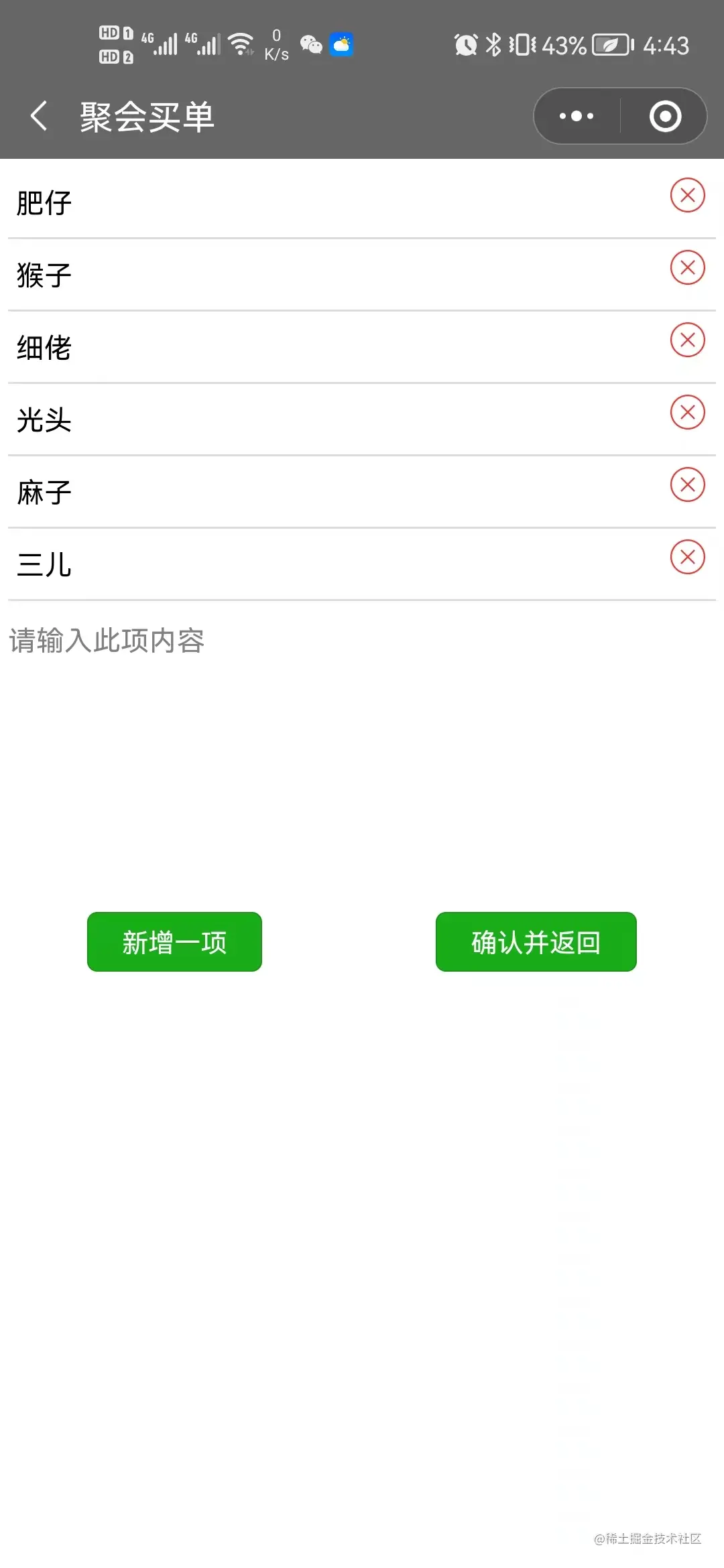Delete the 细佬 item
The height and width of the screenshot is (1568, 724).
tap(687, 340)
